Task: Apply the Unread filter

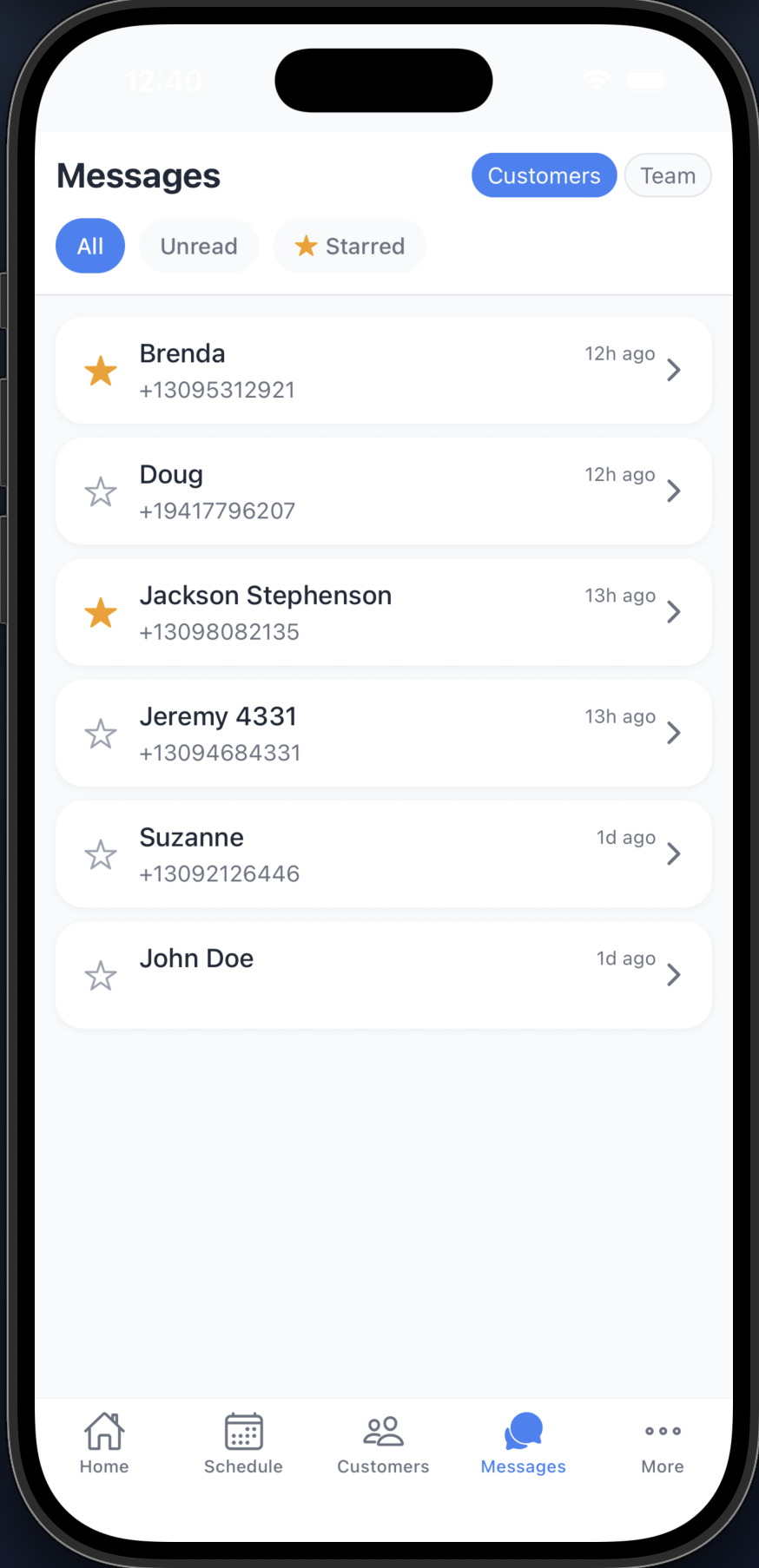Action: click(x=199, y=246)
